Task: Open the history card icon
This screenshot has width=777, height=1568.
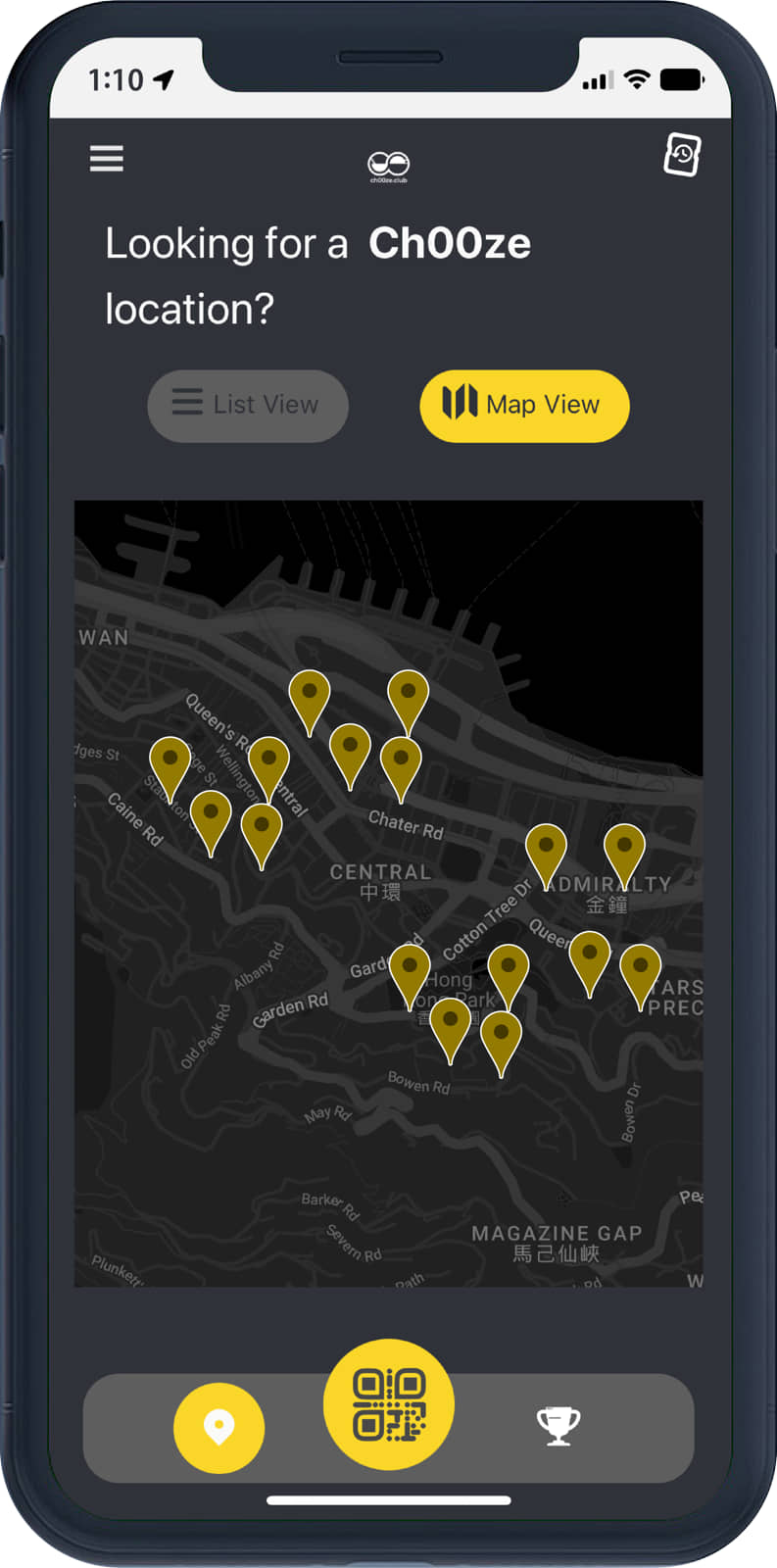Action: pos(682,155)
